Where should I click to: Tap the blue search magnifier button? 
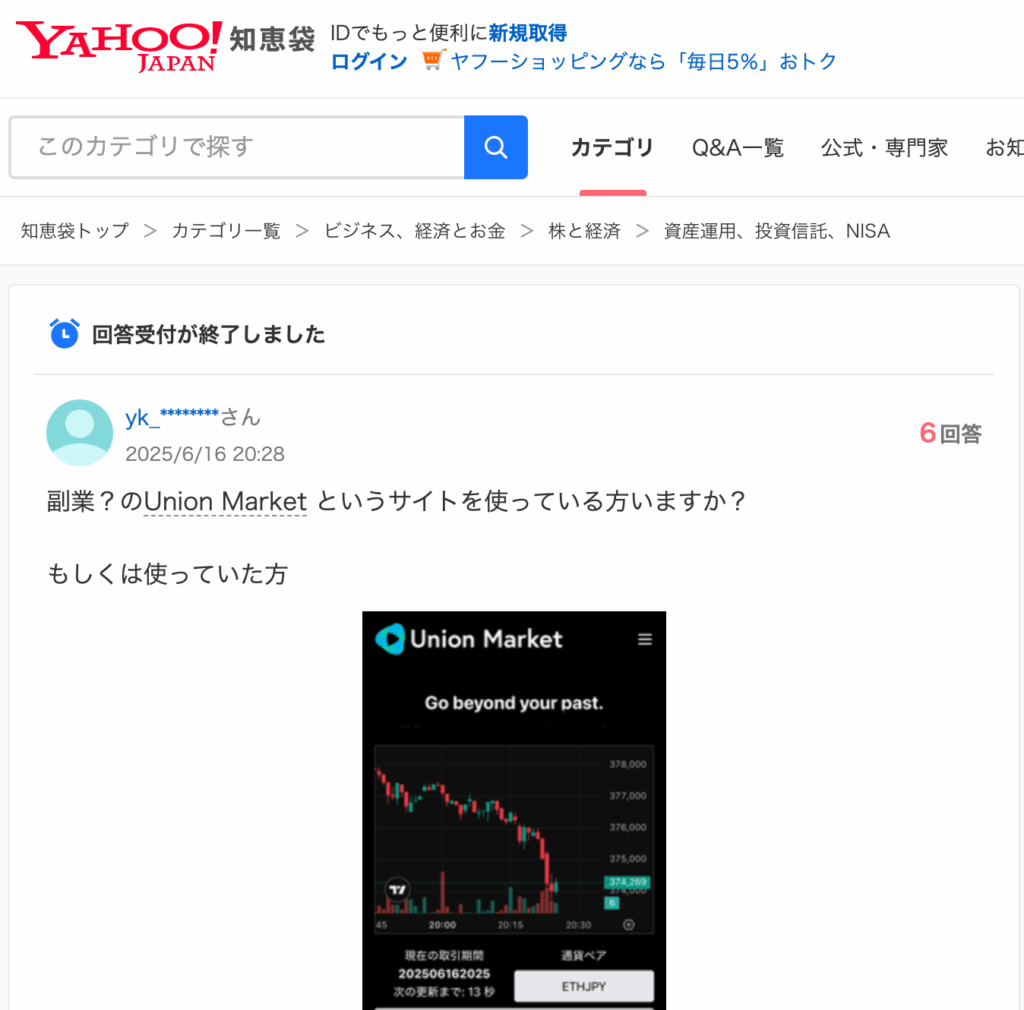point(496,147)
